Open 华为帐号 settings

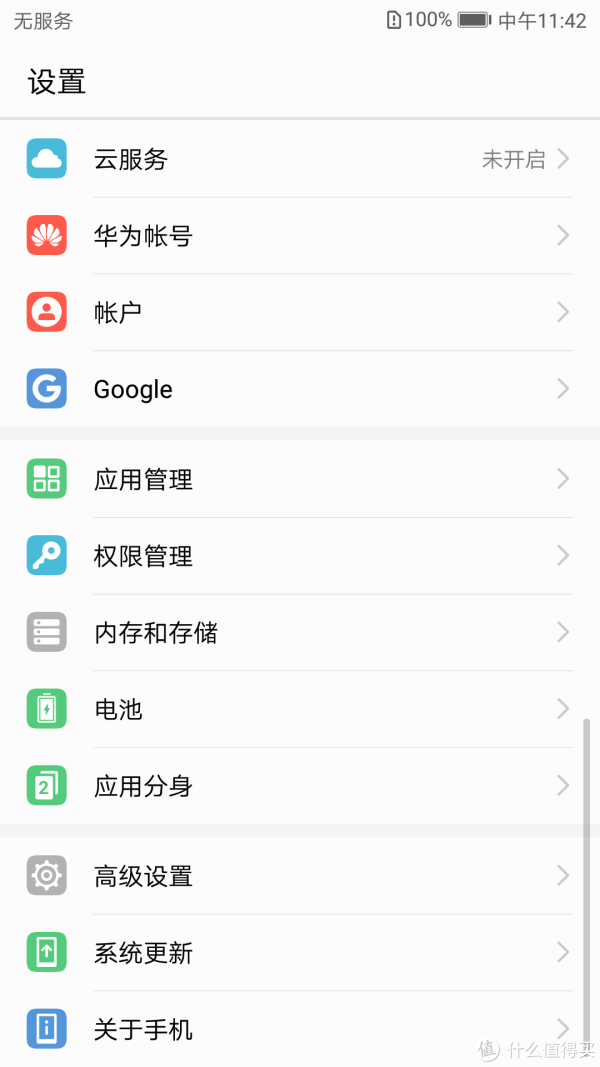(x=300, y=236)
